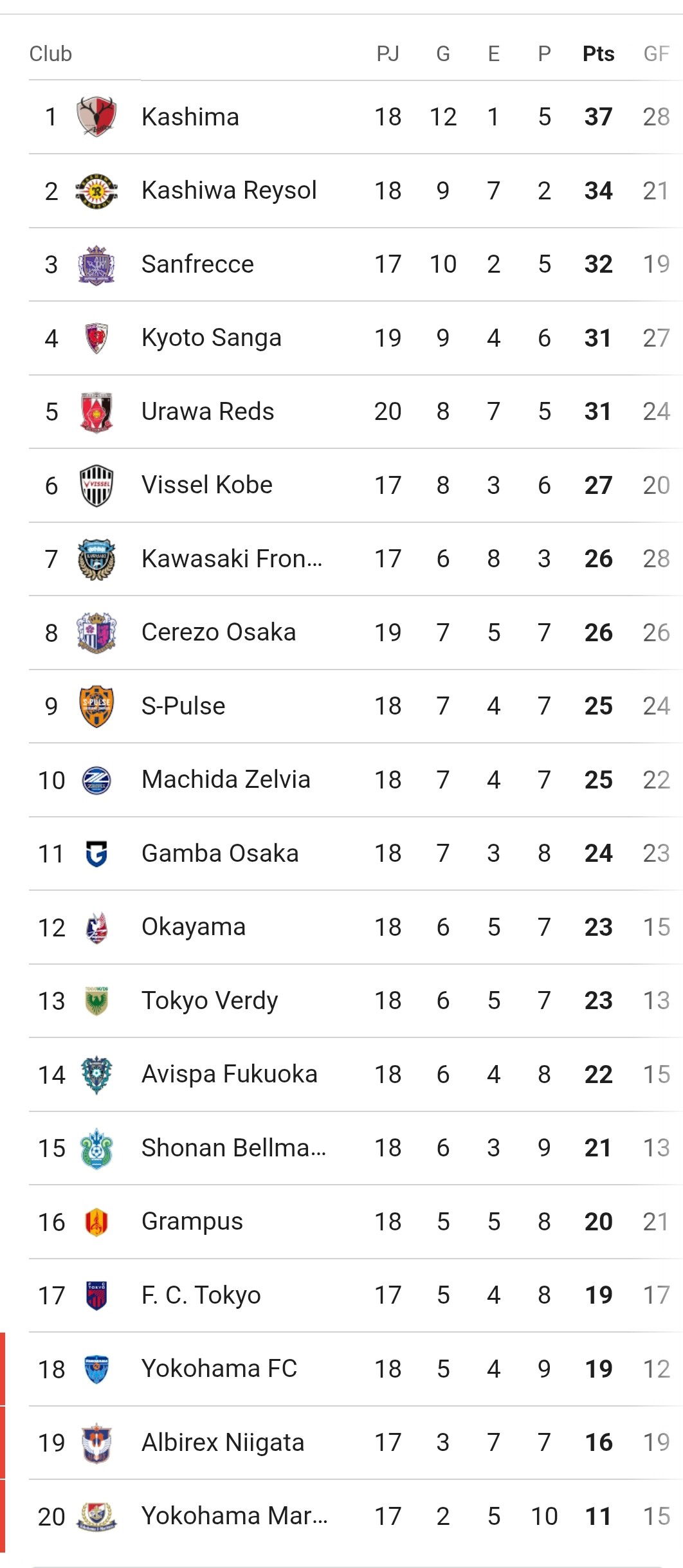Tap the Kyoto Sanga row
This screenshot has height=1568, width=683.
356,338
